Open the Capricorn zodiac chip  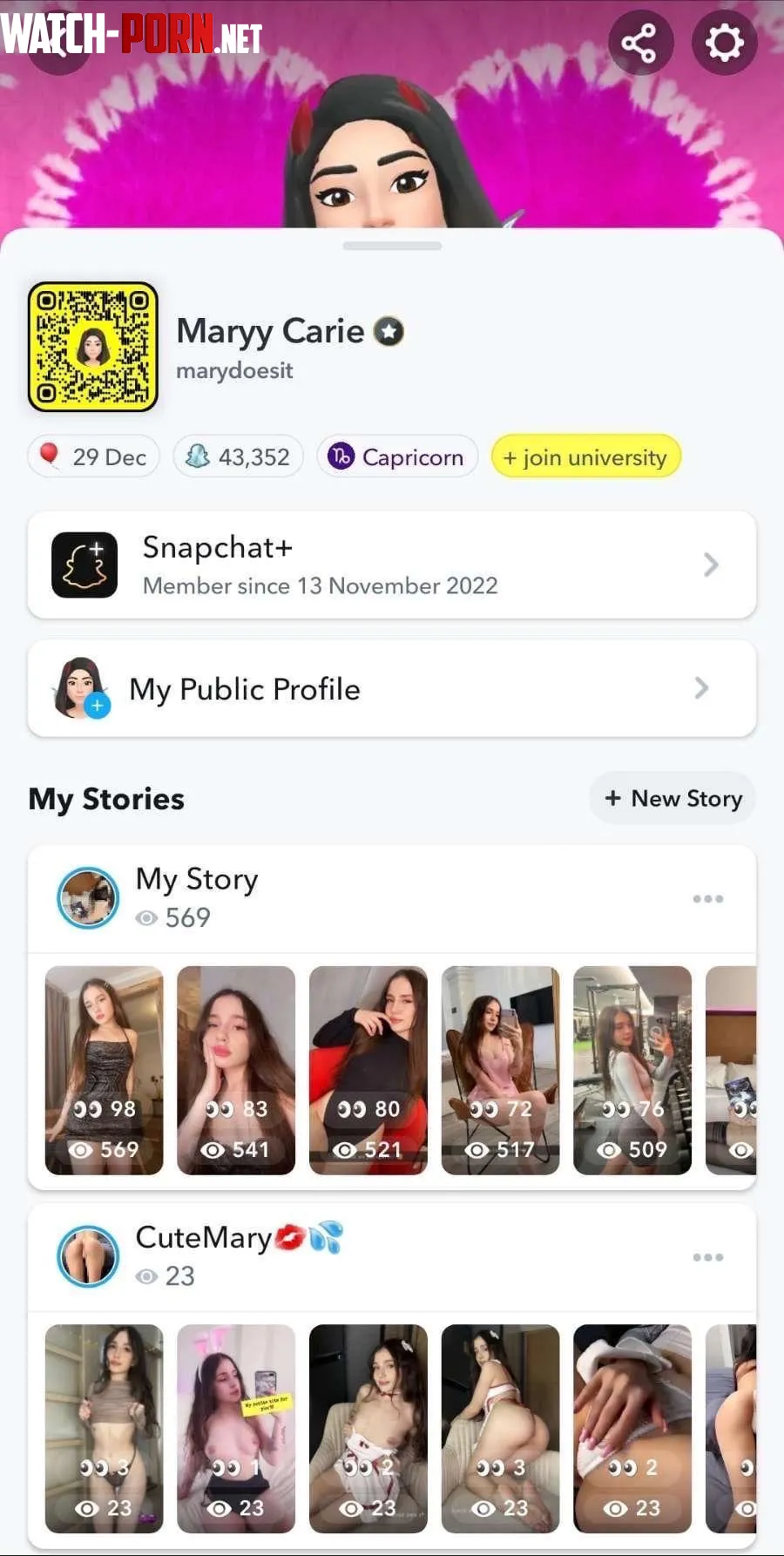tap(397, 457)
